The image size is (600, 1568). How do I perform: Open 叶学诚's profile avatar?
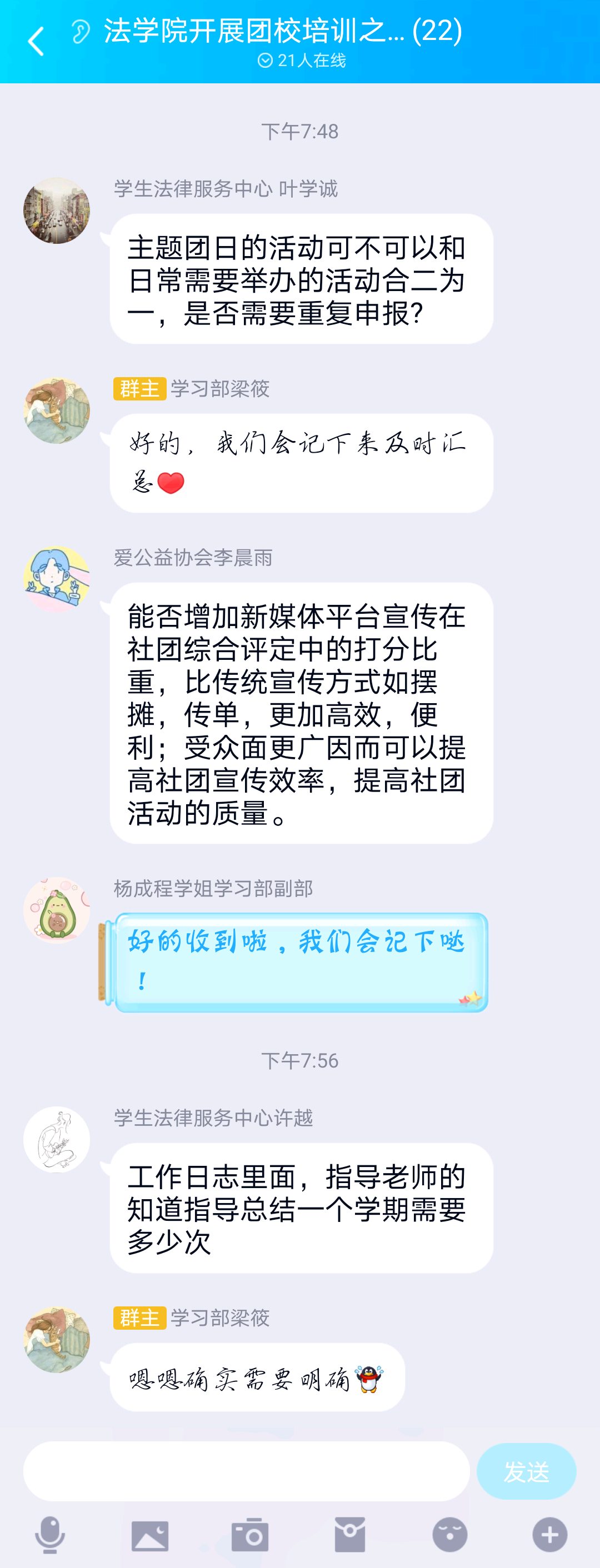[x=57, y=211]
